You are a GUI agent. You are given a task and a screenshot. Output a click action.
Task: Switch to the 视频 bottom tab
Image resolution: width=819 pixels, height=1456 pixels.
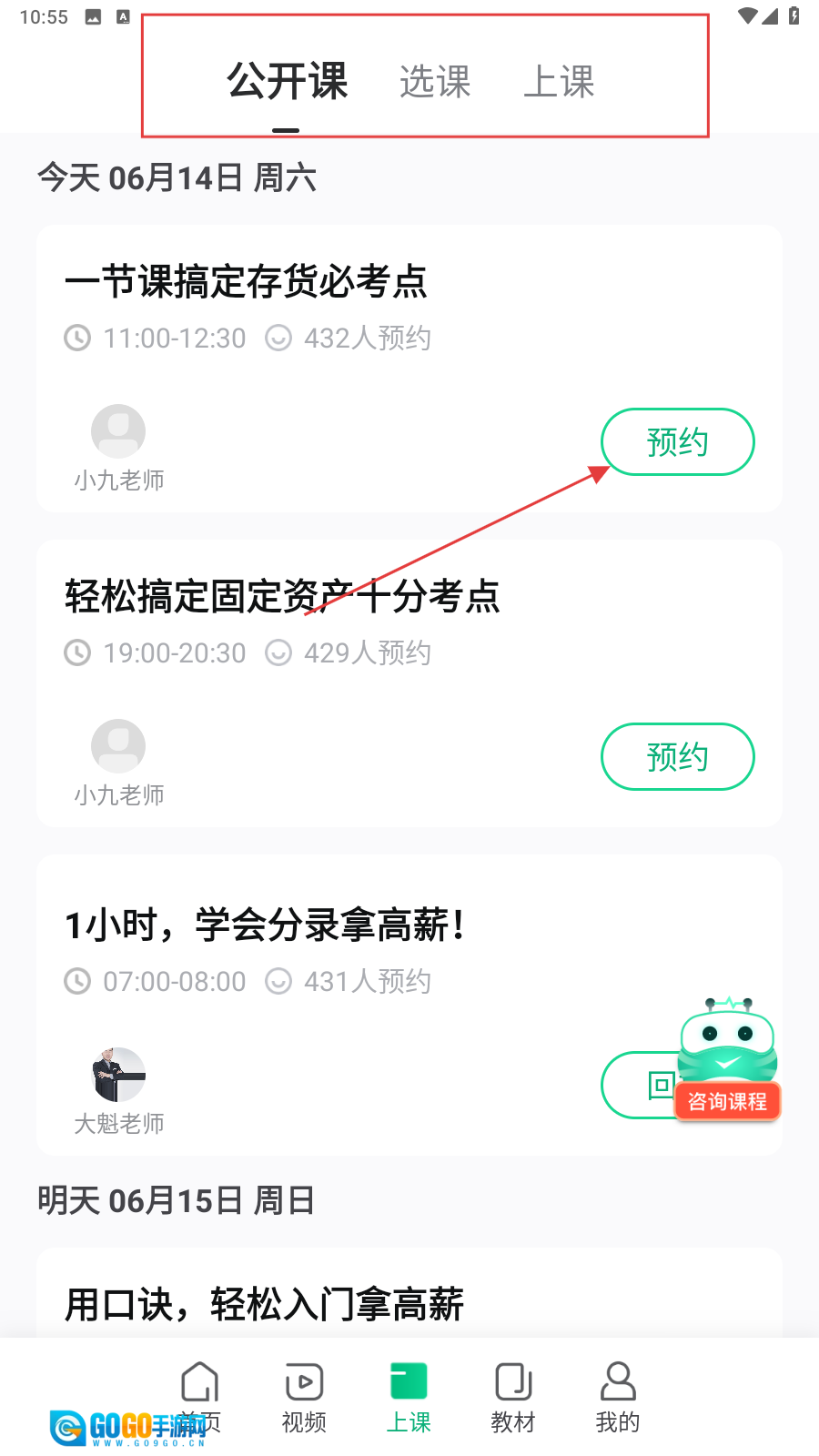click(304, 1397)
